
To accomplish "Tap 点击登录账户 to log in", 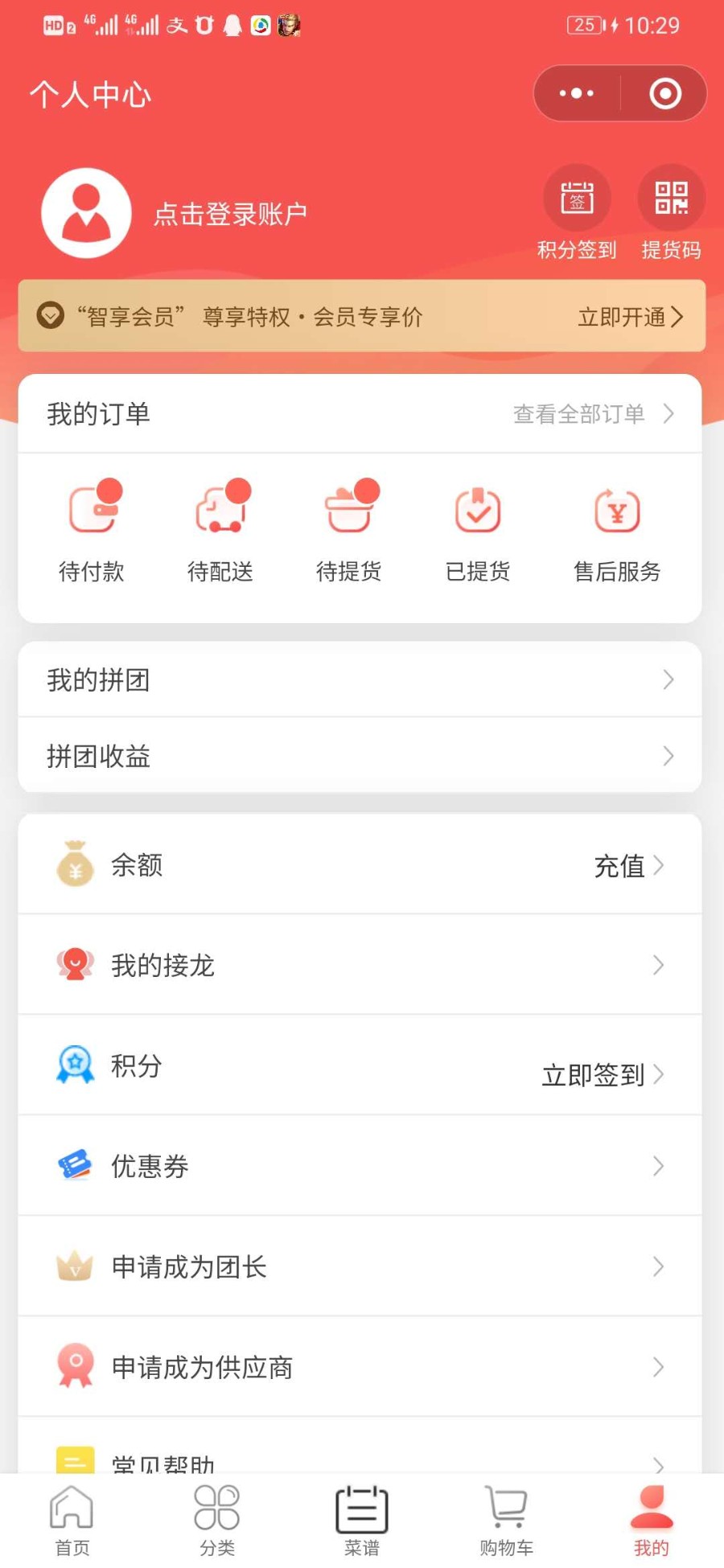I will click(x=230, y=214).
